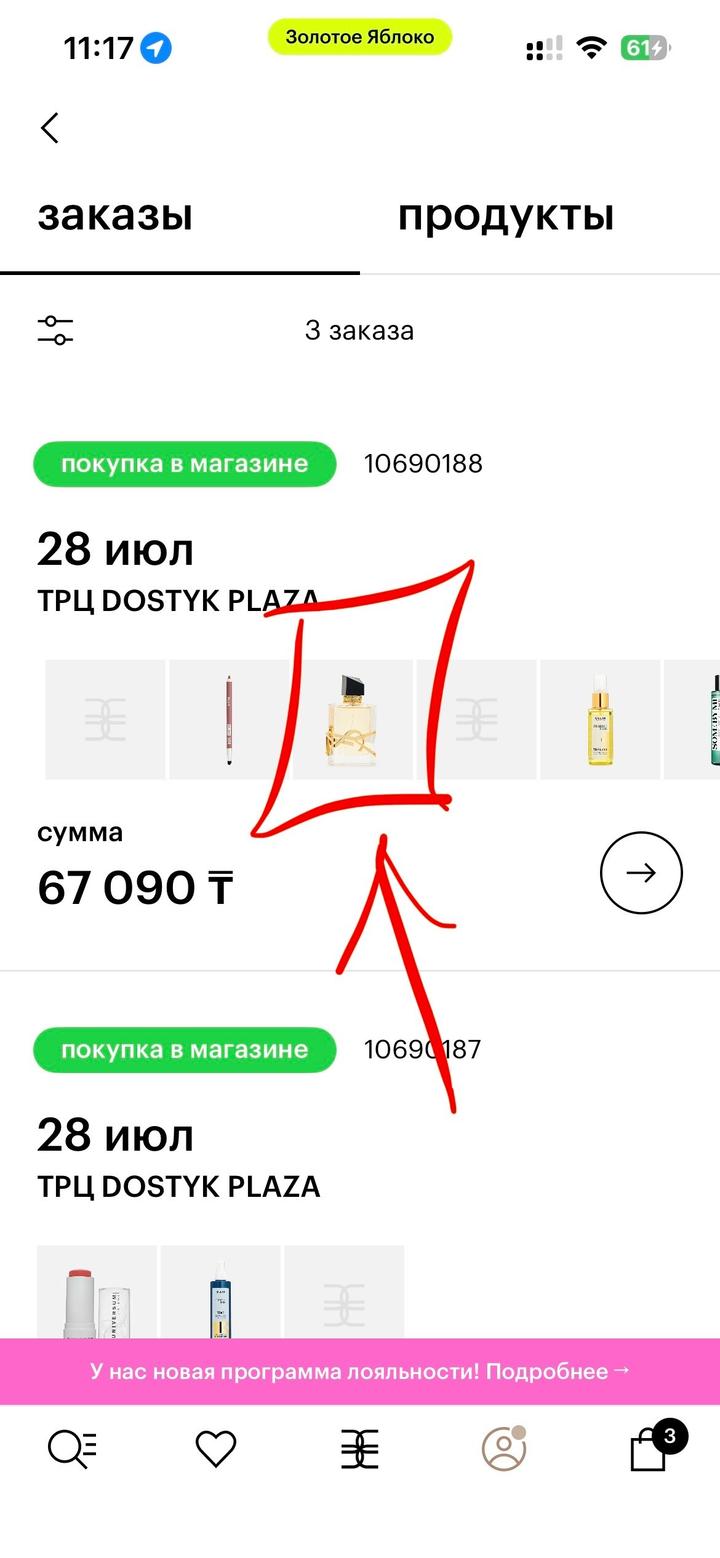Open the new loyalty program banner
The width and height of the screenshot is (720, 1558).
tap(360, 1371)
